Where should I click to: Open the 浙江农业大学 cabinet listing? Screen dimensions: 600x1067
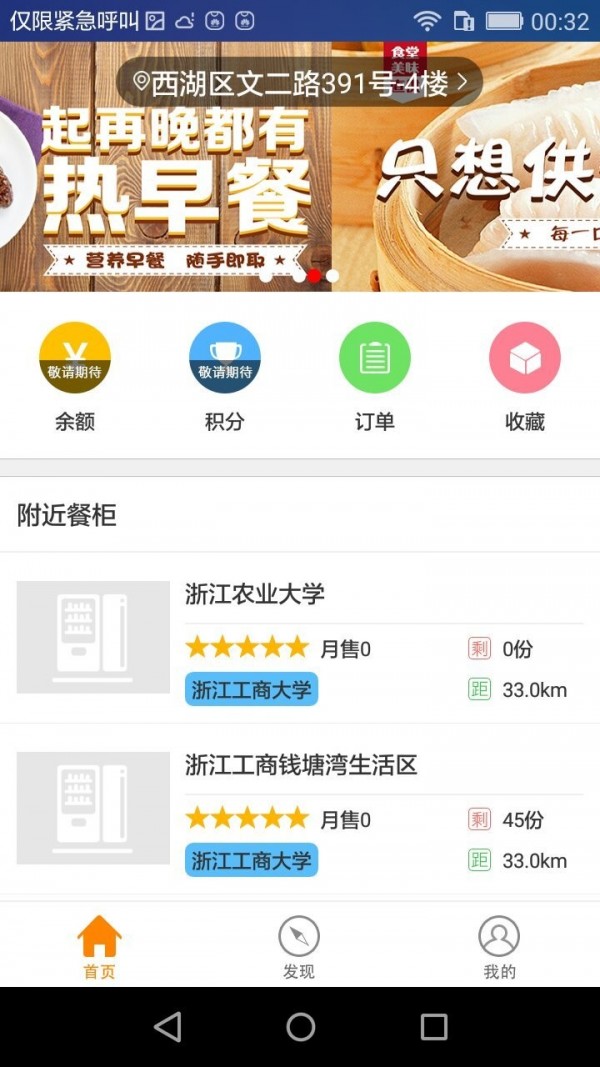(x=300, y=637)
